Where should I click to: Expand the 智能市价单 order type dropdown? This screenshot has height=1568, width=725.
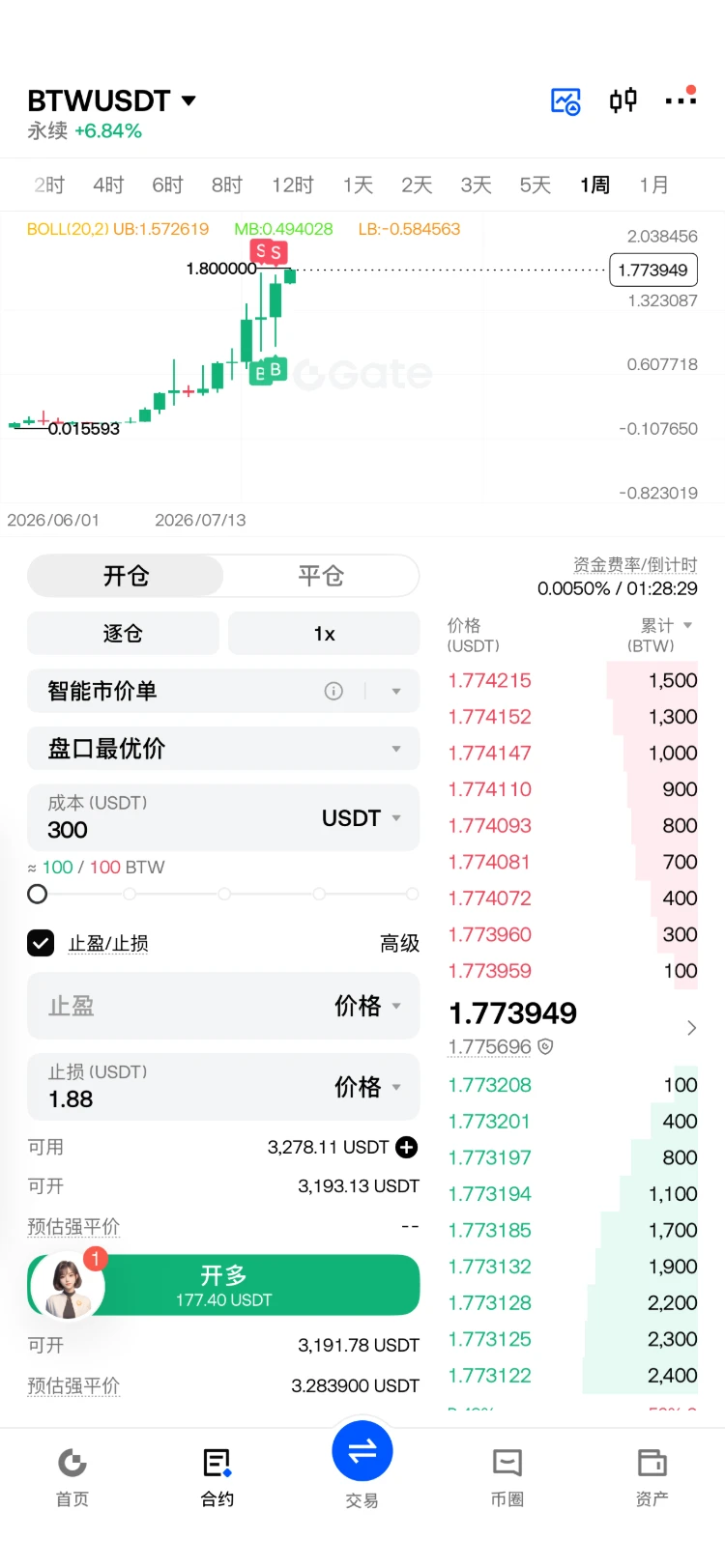point(223,691)
